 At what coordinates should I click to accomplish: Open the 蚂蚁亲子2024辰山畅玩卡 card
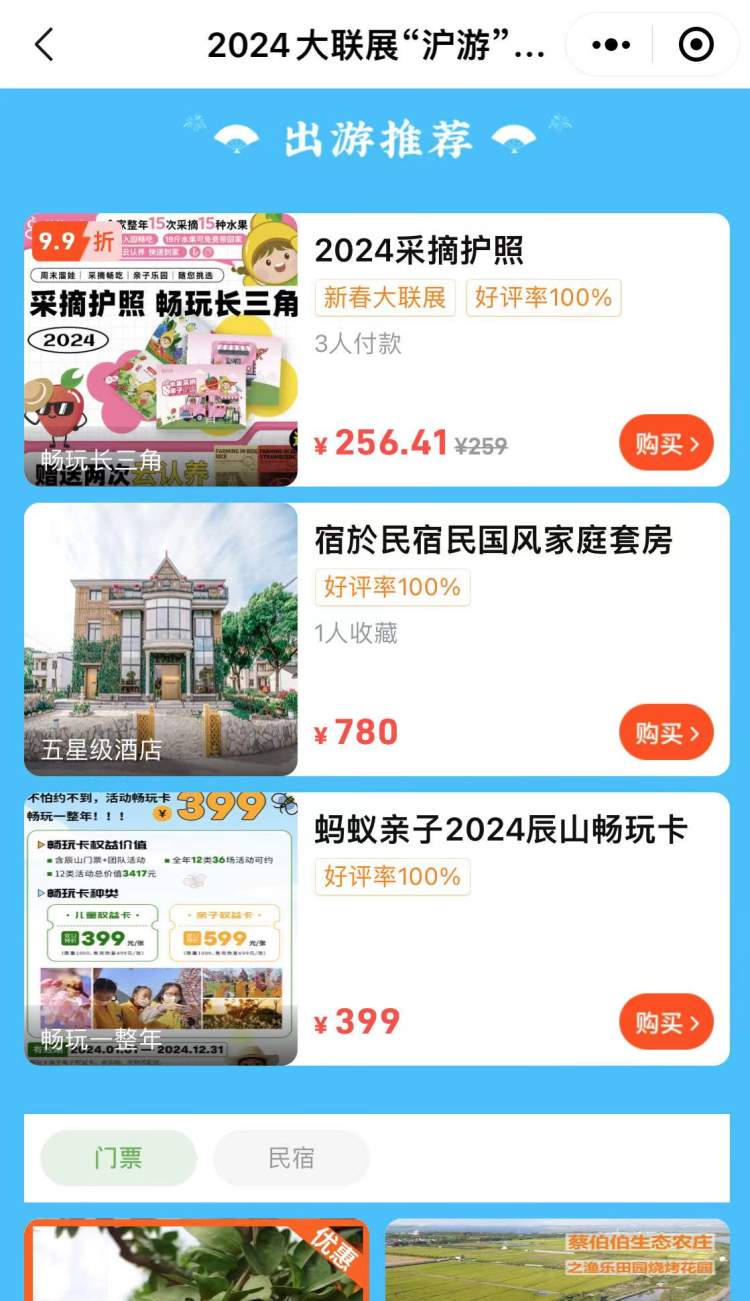point(376,929)
